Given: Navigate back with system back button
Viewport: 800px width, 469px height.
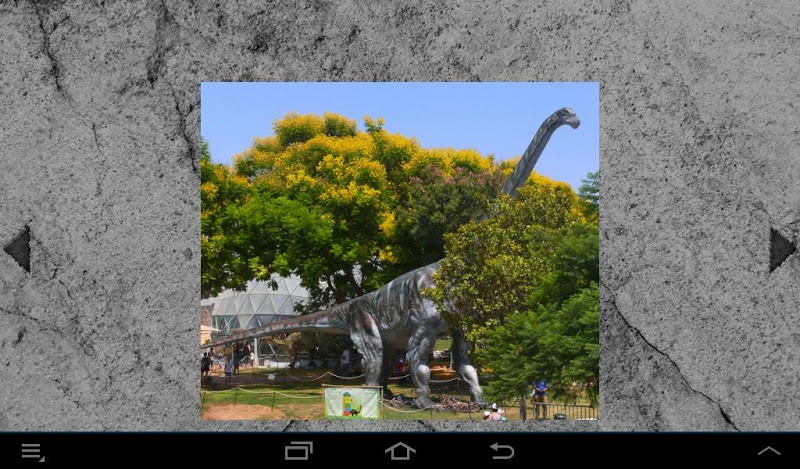Looking at the screenshot, I should [x=502, y=451].
